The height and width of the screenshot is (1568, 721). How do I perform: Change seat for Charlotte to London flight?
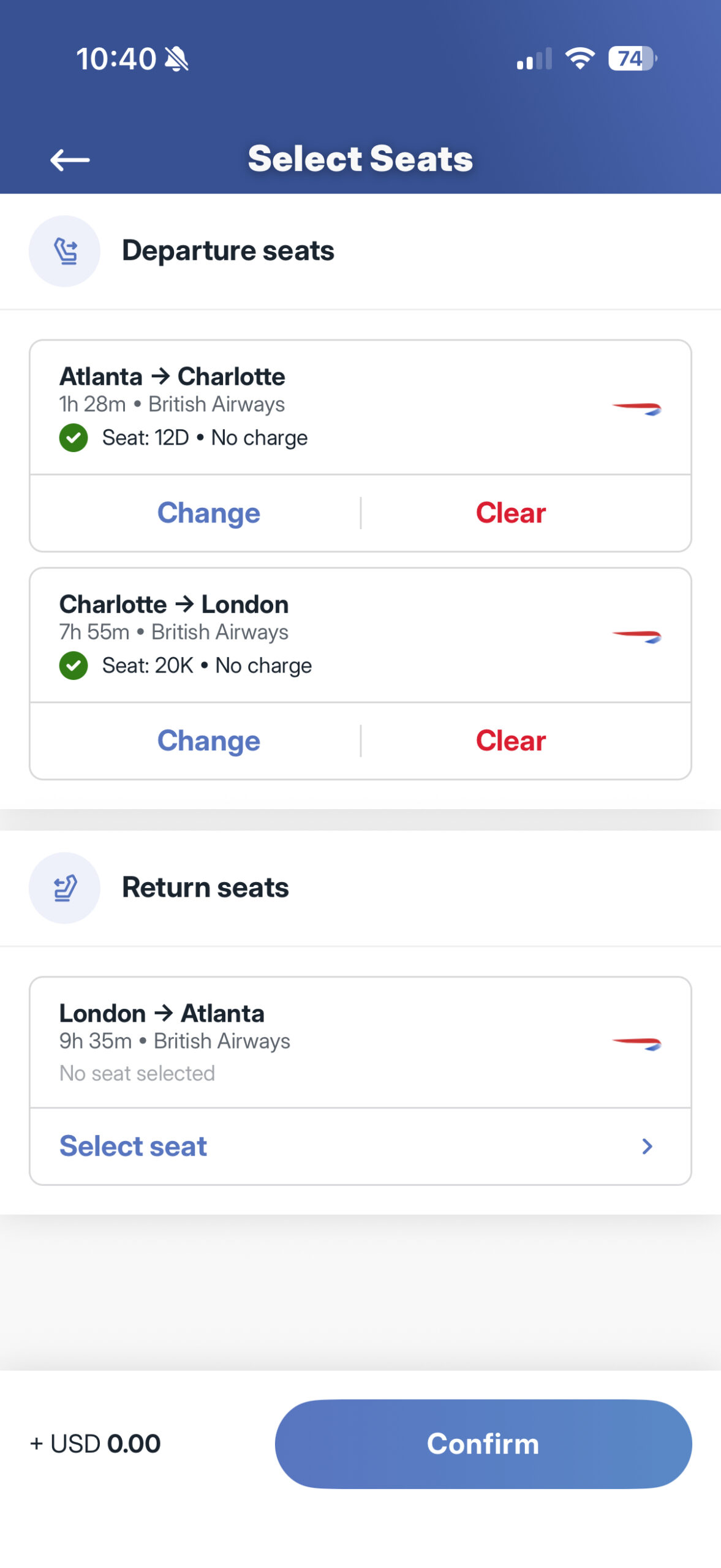click(209, 741)
